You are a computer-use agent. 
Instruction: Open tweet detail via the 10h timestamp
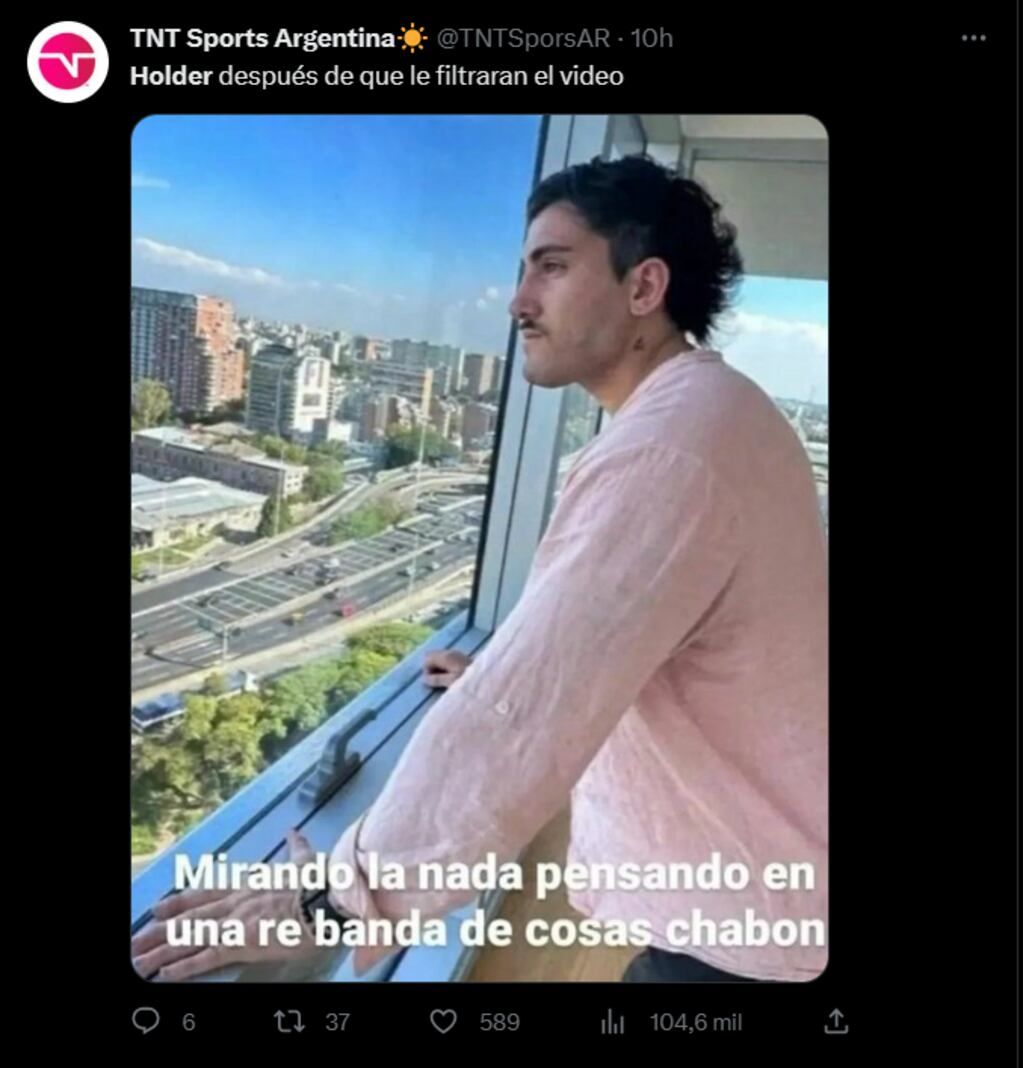click(x=650, y=39)
